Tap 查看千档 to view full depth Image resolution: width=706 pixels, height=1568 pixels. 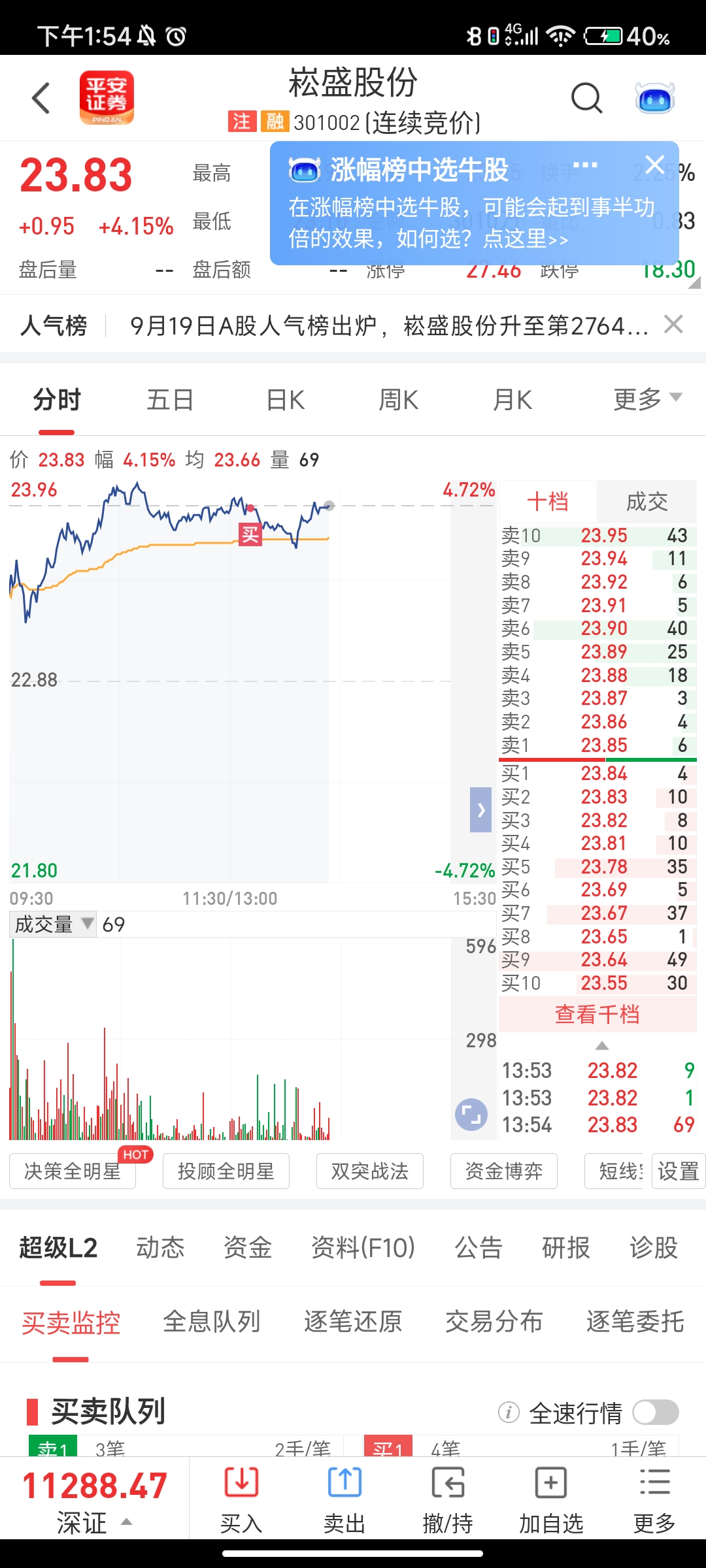tap(597, 1015)
